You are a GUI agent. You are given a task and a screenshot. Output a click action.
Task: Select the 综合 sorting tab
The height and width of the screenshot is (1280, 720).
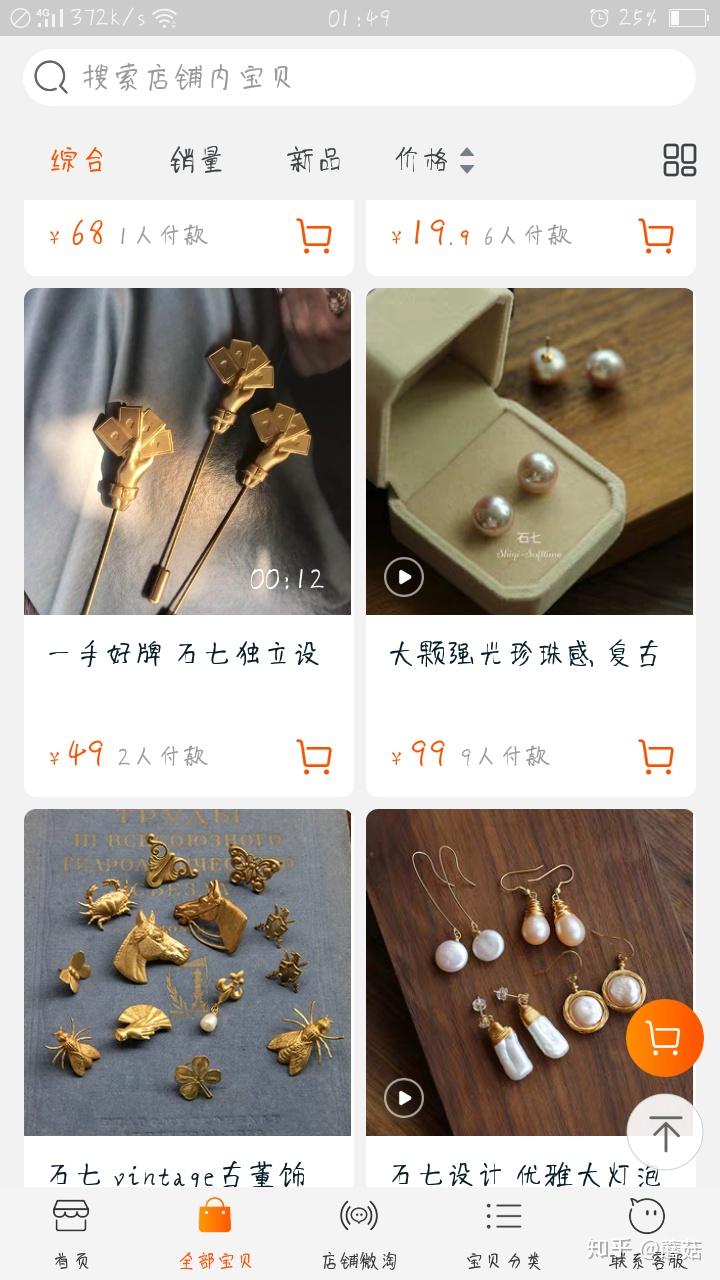tap(77, 160)
